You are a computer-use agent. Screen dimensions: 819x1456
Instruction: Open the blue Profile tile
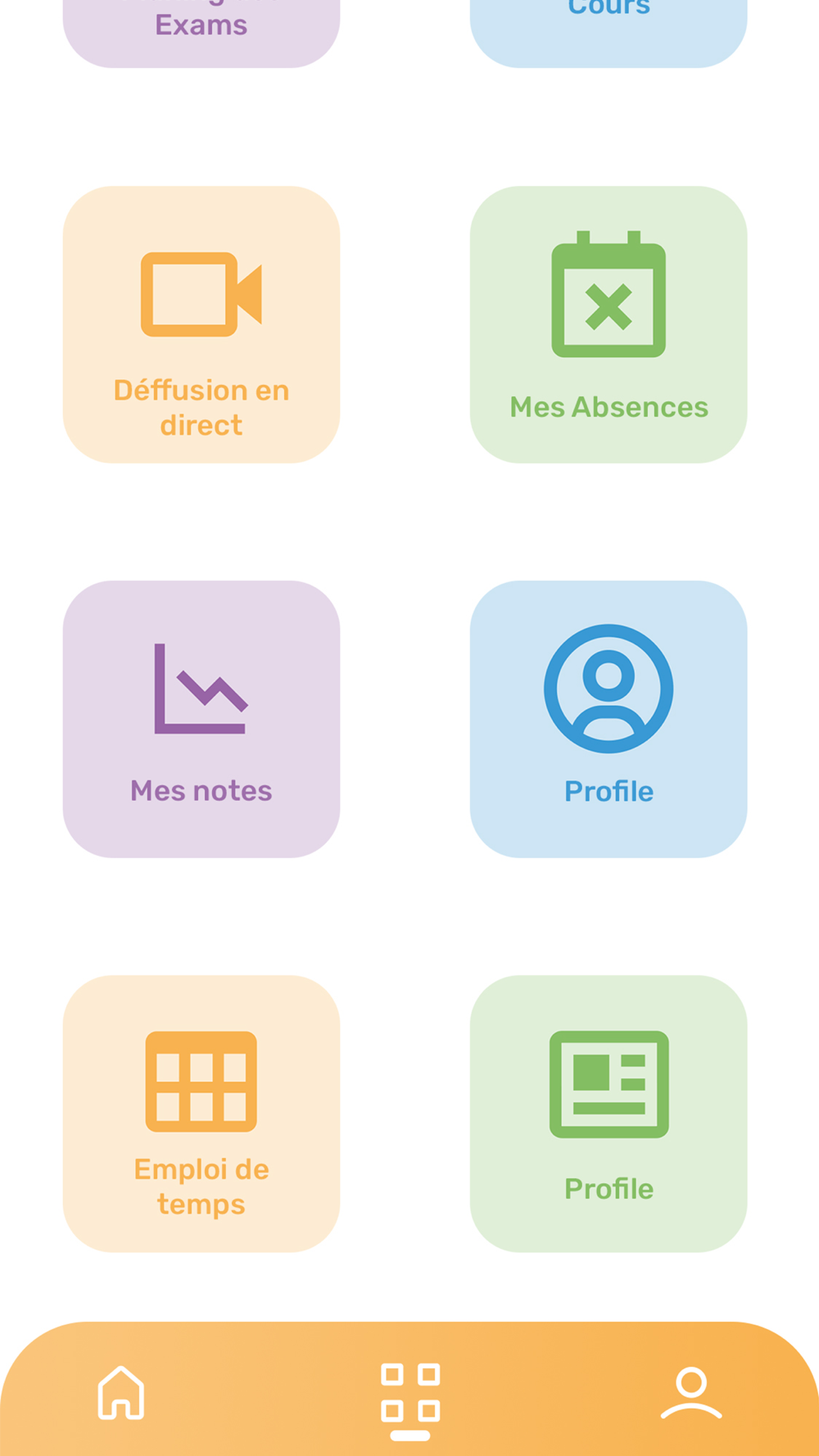tap(609, 719)
